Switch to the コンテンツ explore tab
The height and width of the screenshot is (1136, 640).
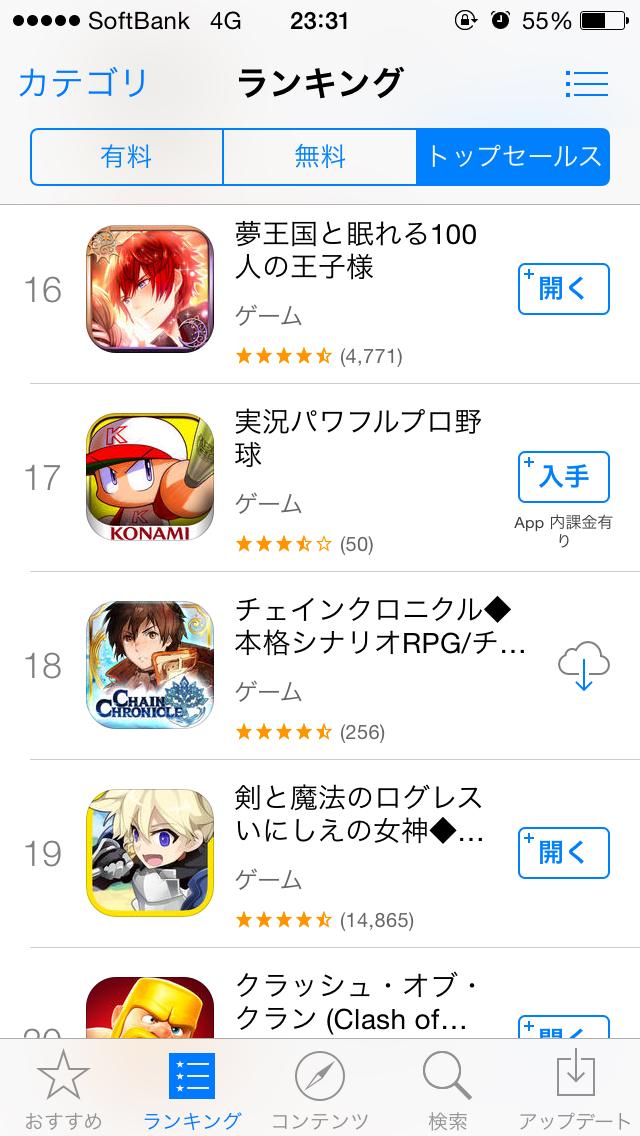tap(320, 1089)
